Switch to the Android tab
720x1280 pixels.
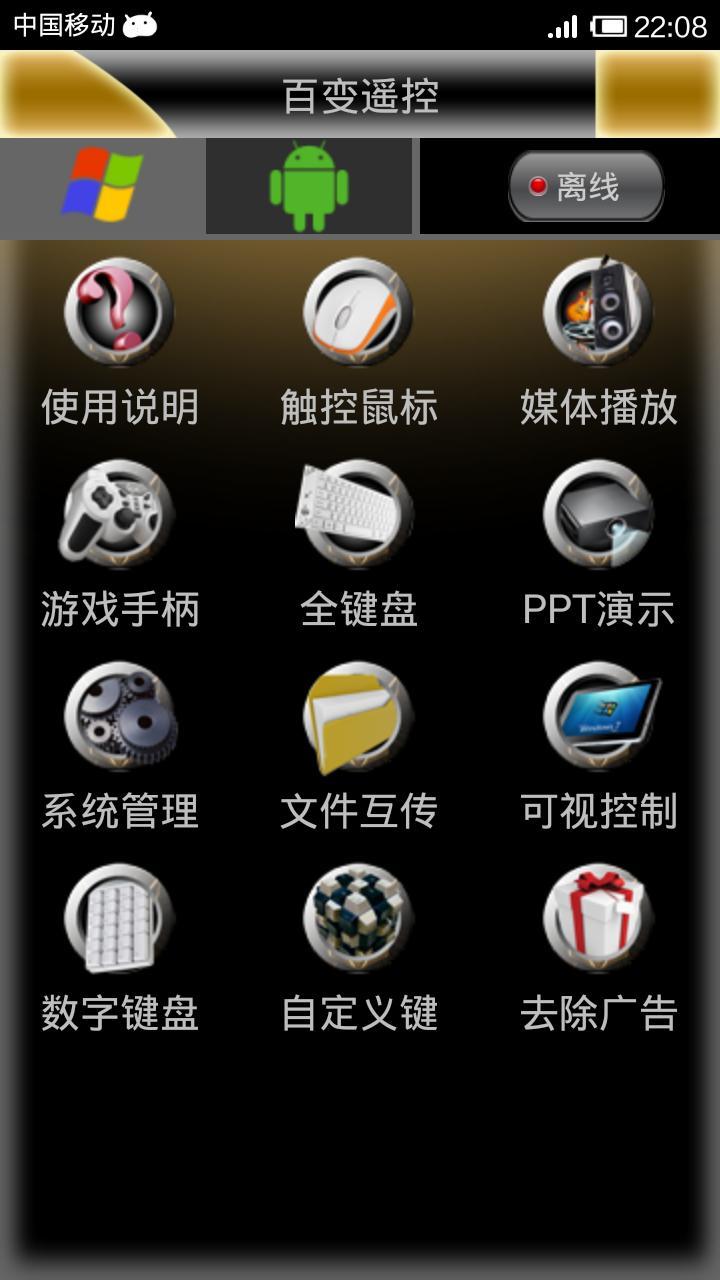309,186
